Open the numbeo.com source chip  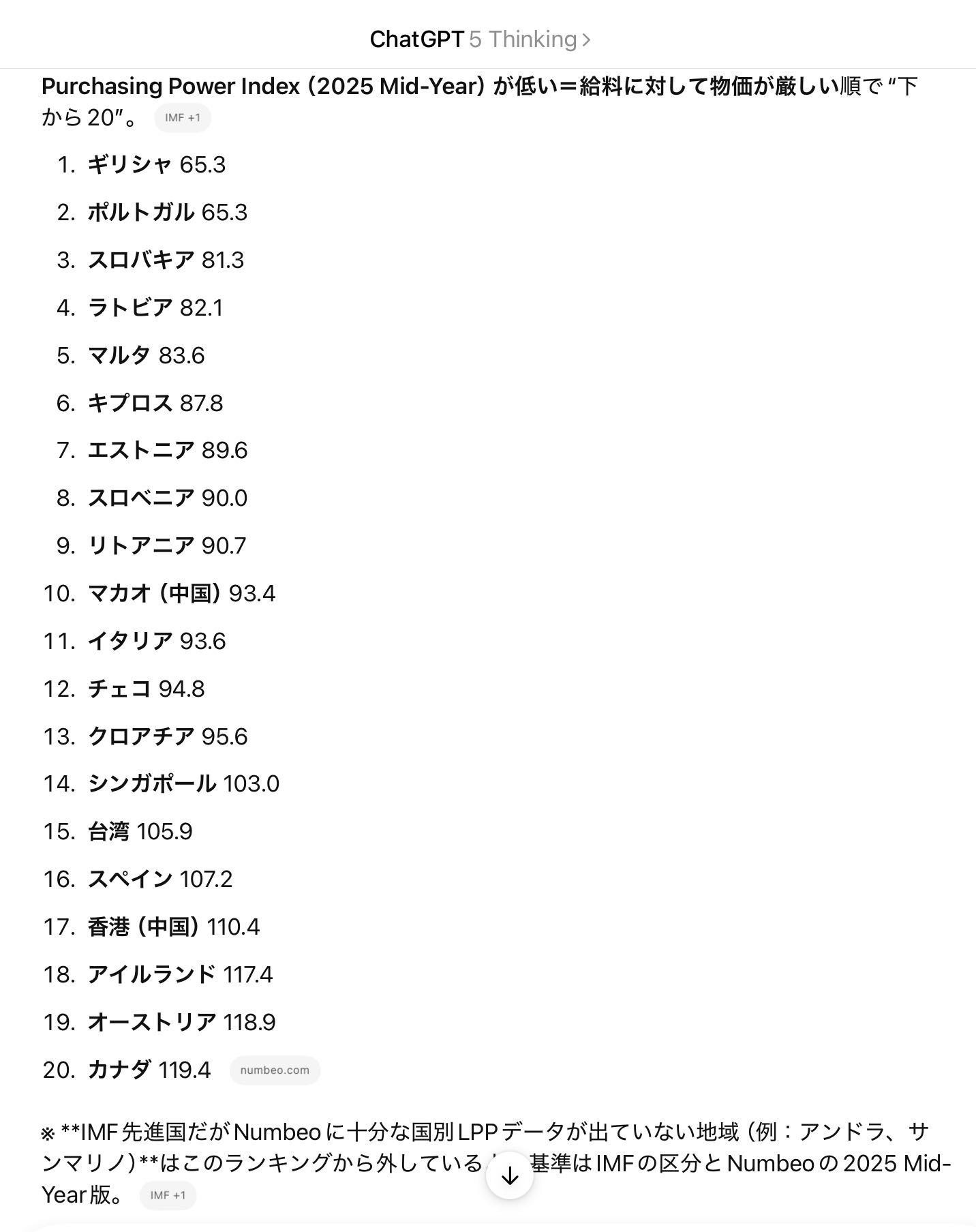[275, 1070]
